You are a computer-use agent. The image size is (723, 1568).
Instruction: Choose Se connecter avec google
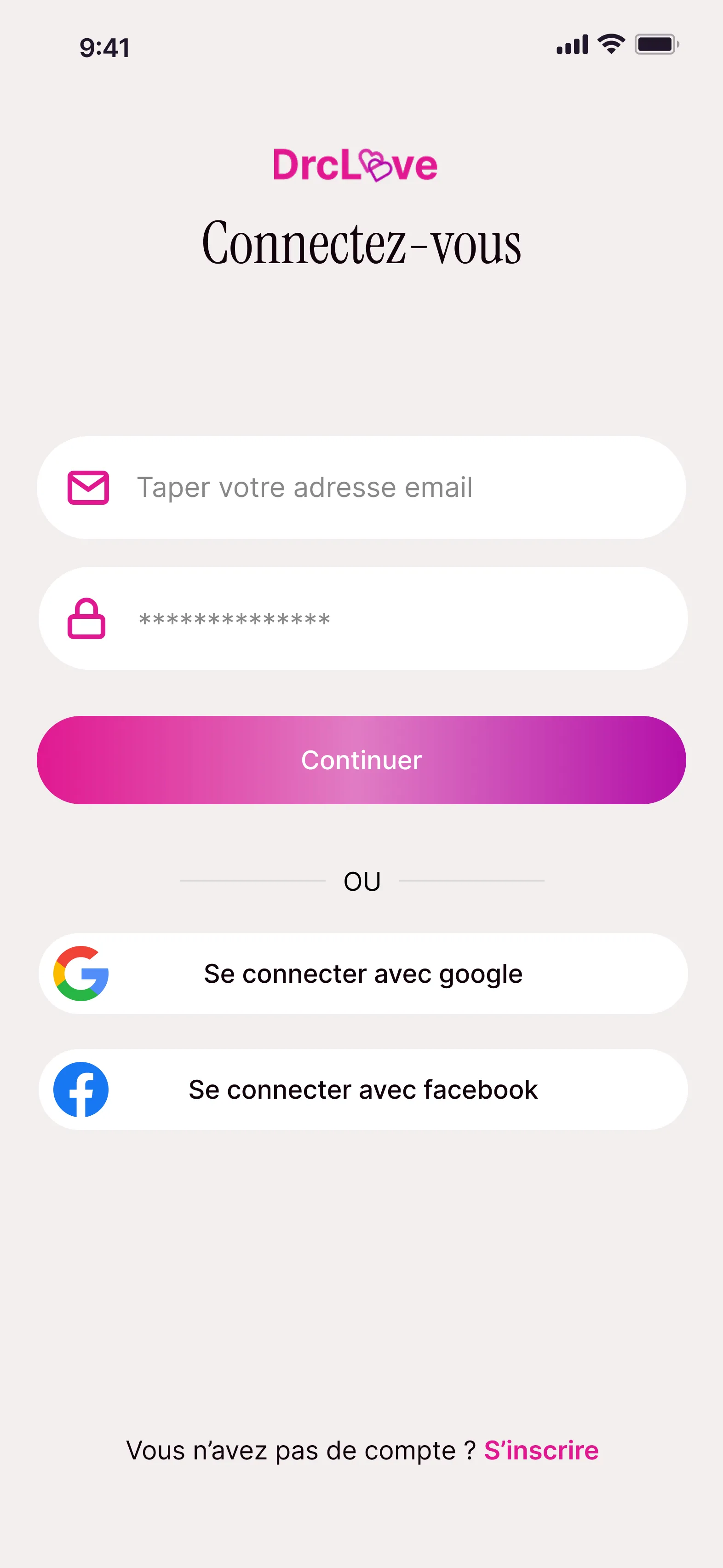pos(361,973)
